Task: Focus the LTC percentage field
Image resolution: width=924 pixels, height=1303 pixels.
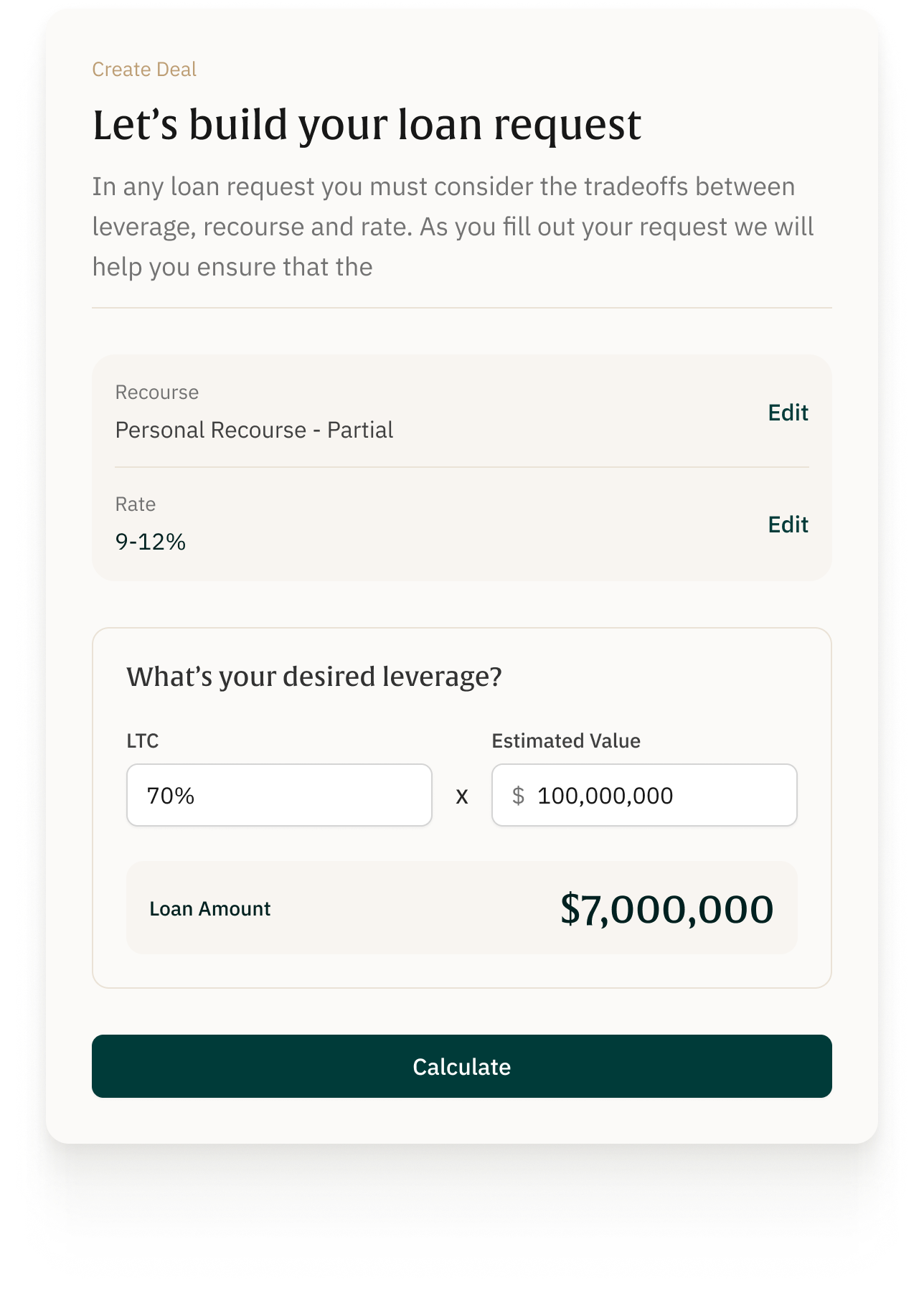Action: click(x=279, y=795)
